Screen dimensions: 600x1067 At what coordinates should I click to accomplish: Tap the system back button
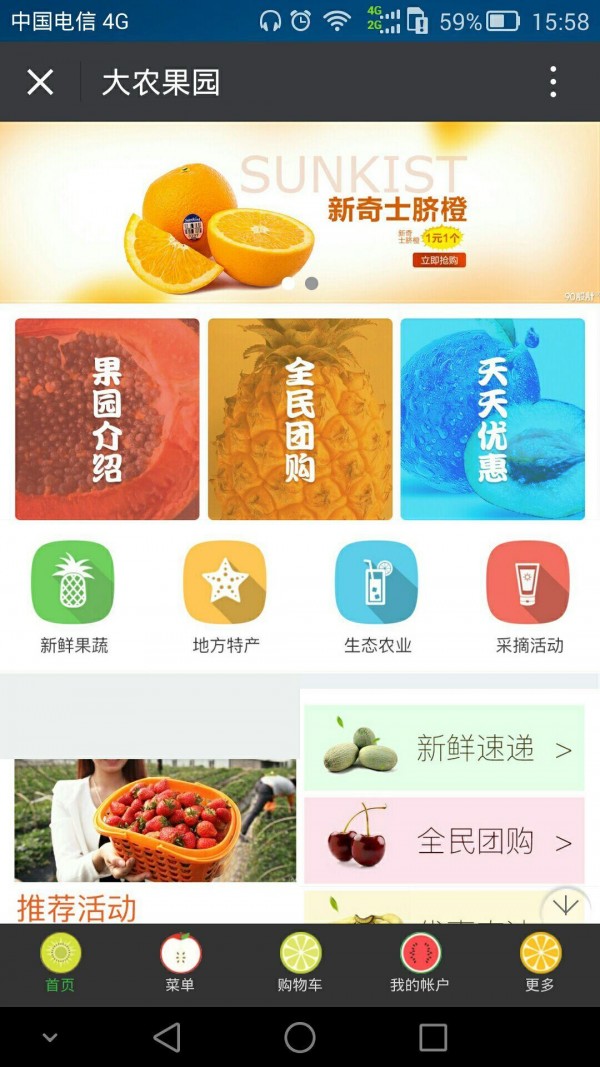[167, 1037]
